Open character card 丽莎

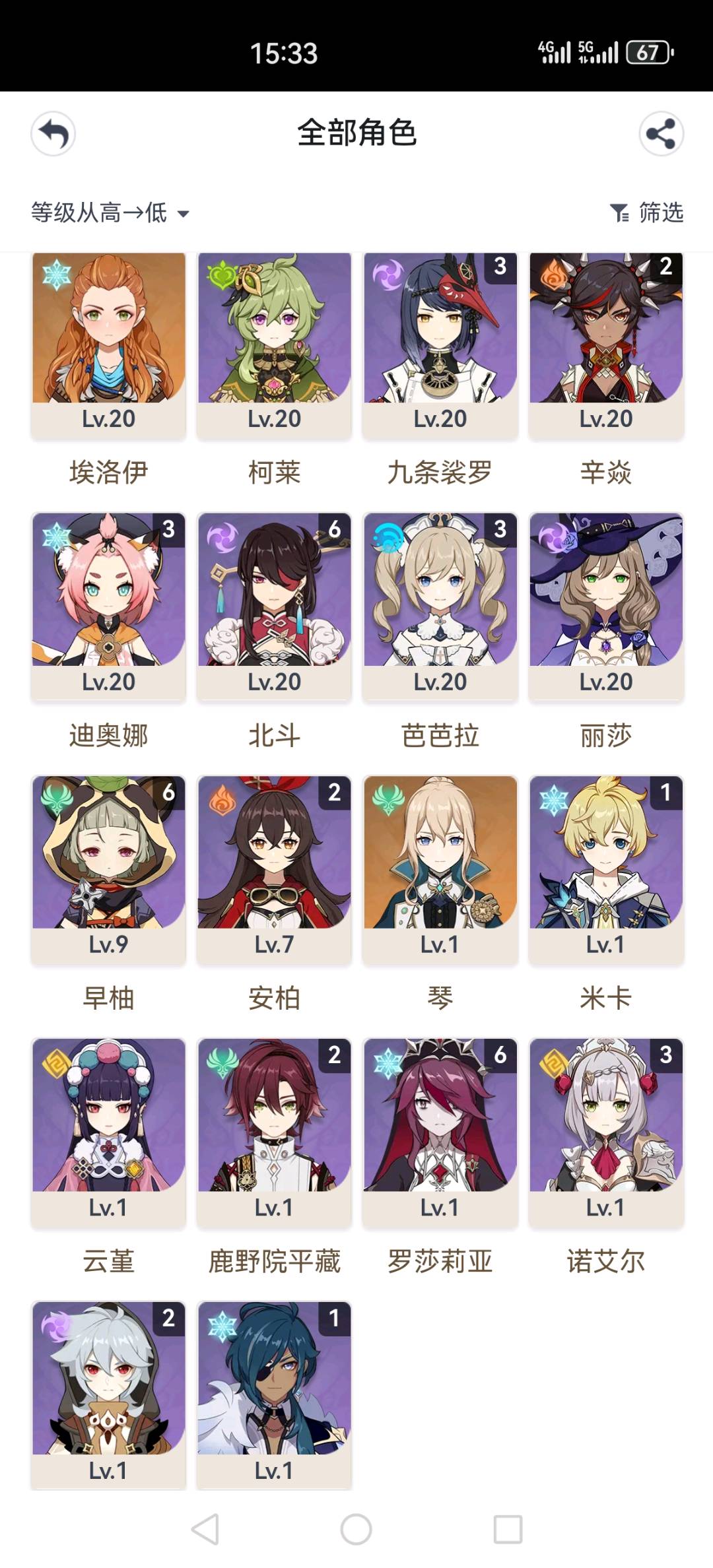tap(606, 606)
